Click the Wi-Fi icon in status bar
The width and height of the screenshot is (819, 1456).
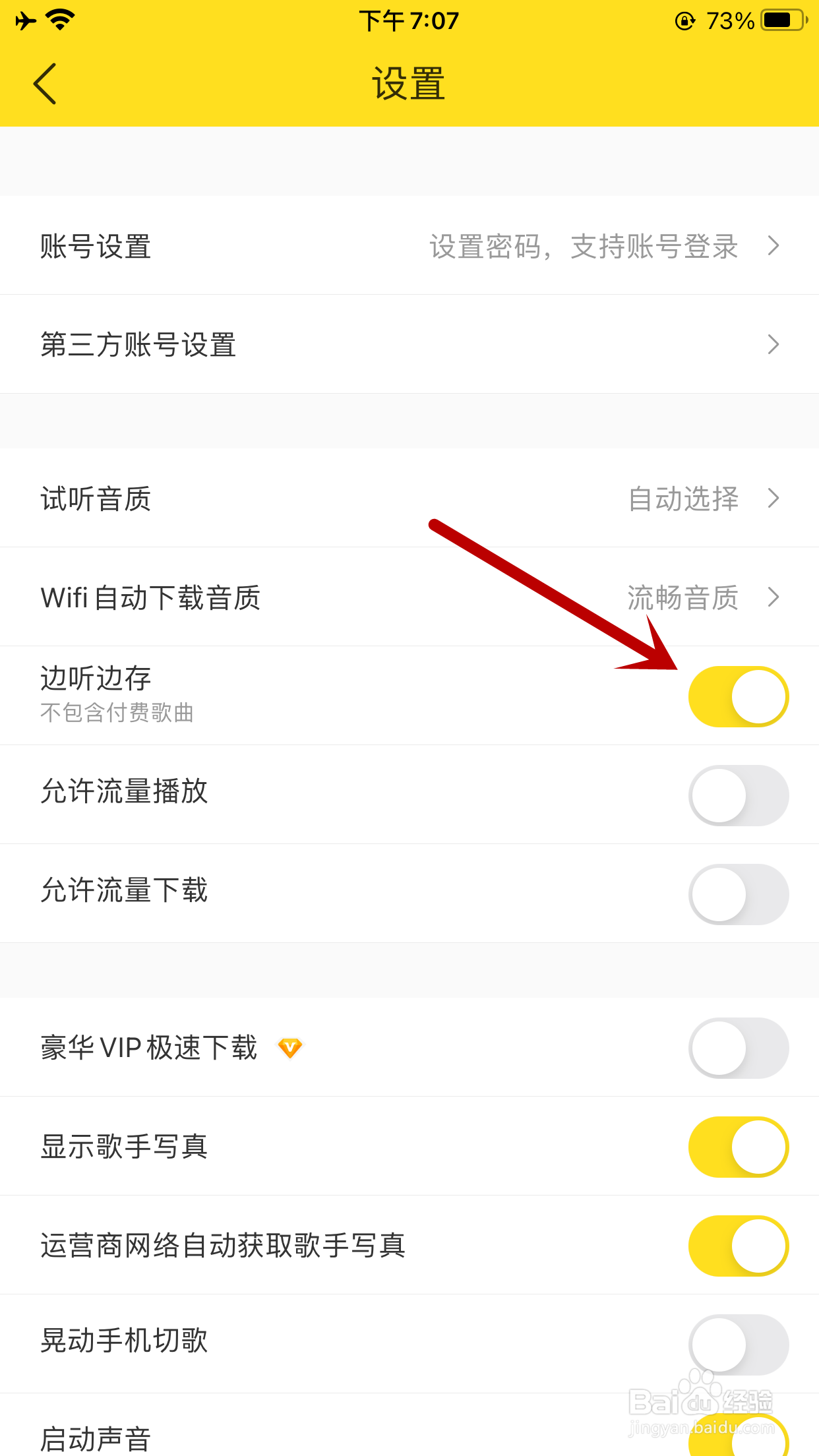pyautogui.click(x=58, y=20)
